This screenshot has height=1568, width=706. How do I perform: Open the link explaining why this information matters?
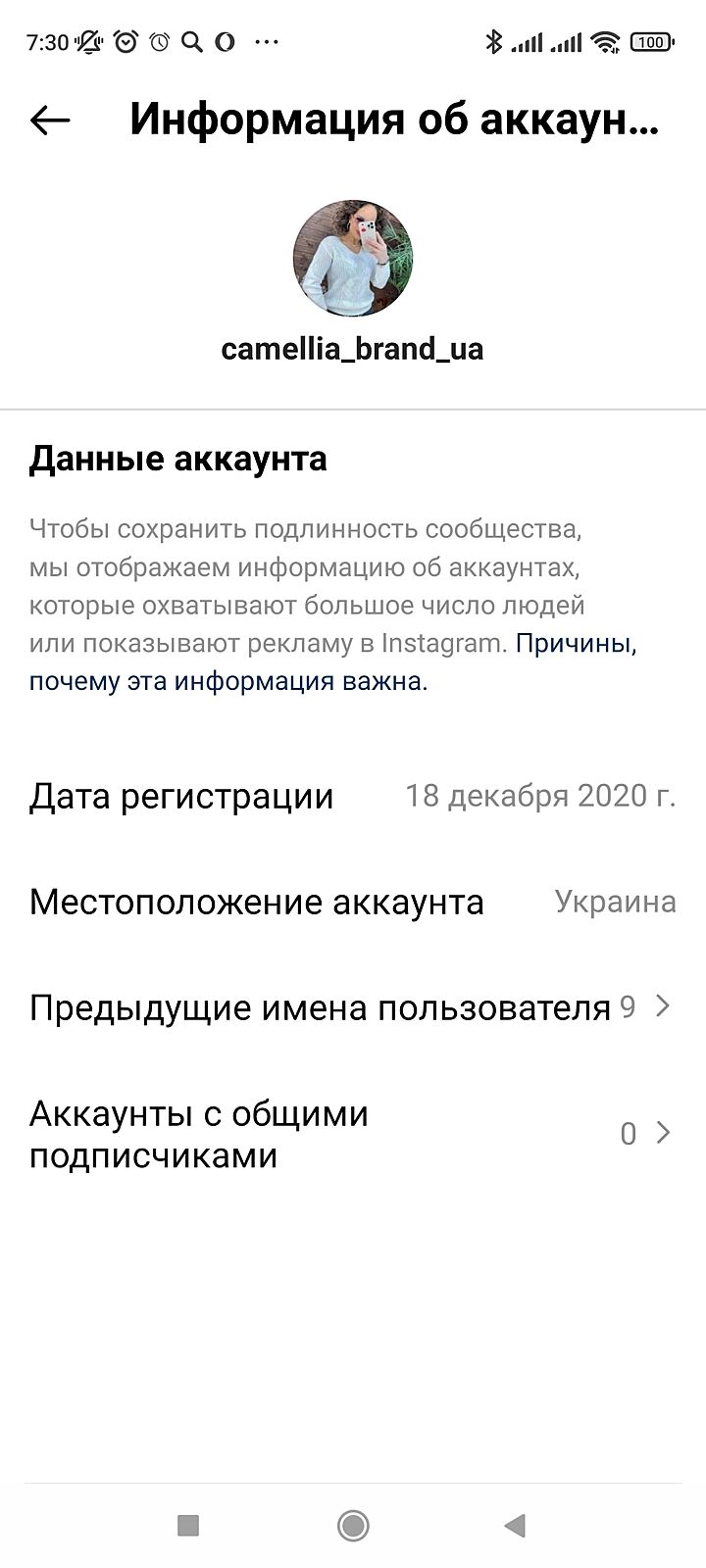click(x=227, y=681)
